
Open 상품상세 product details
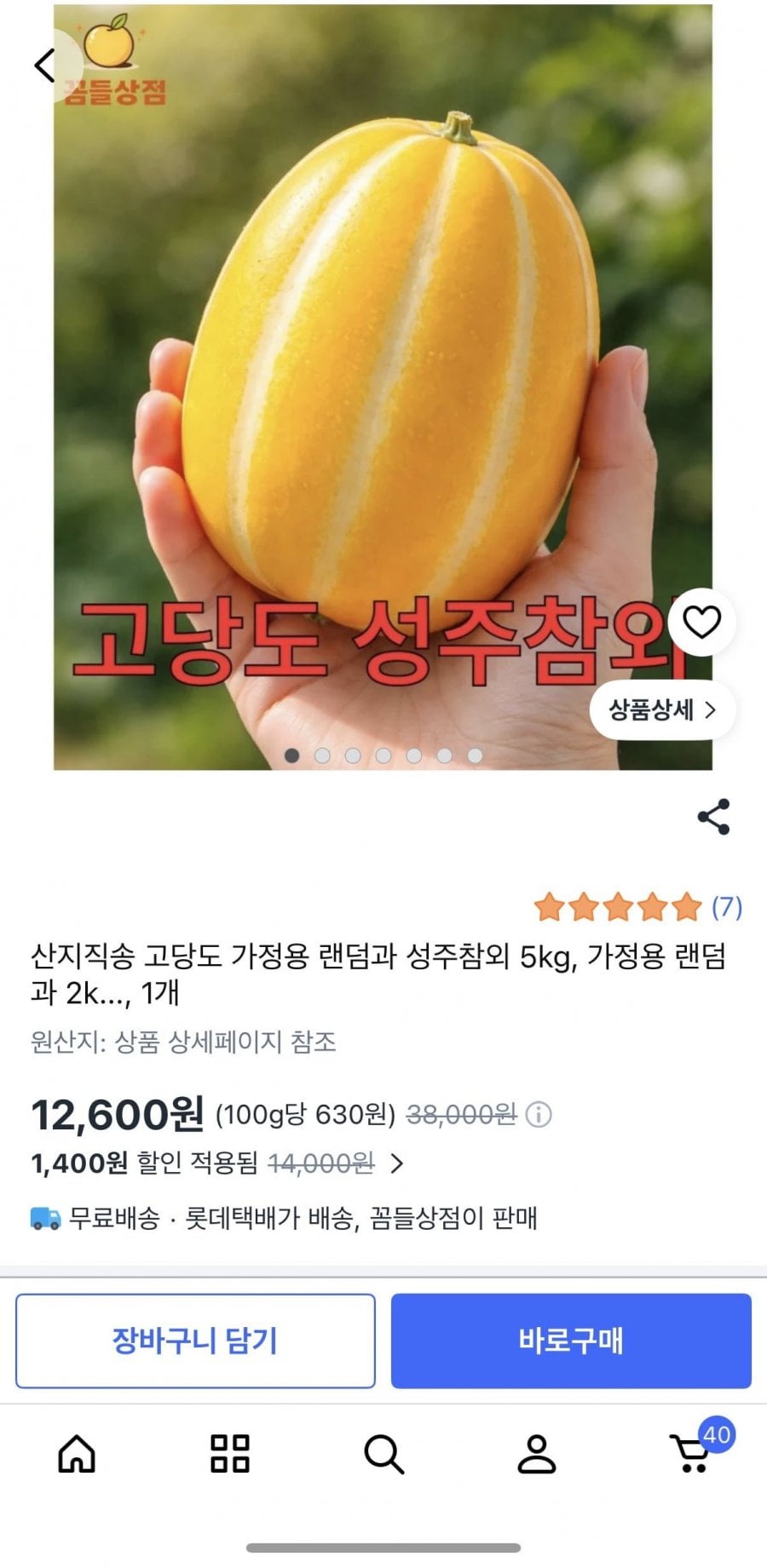(x=662, y=709)
